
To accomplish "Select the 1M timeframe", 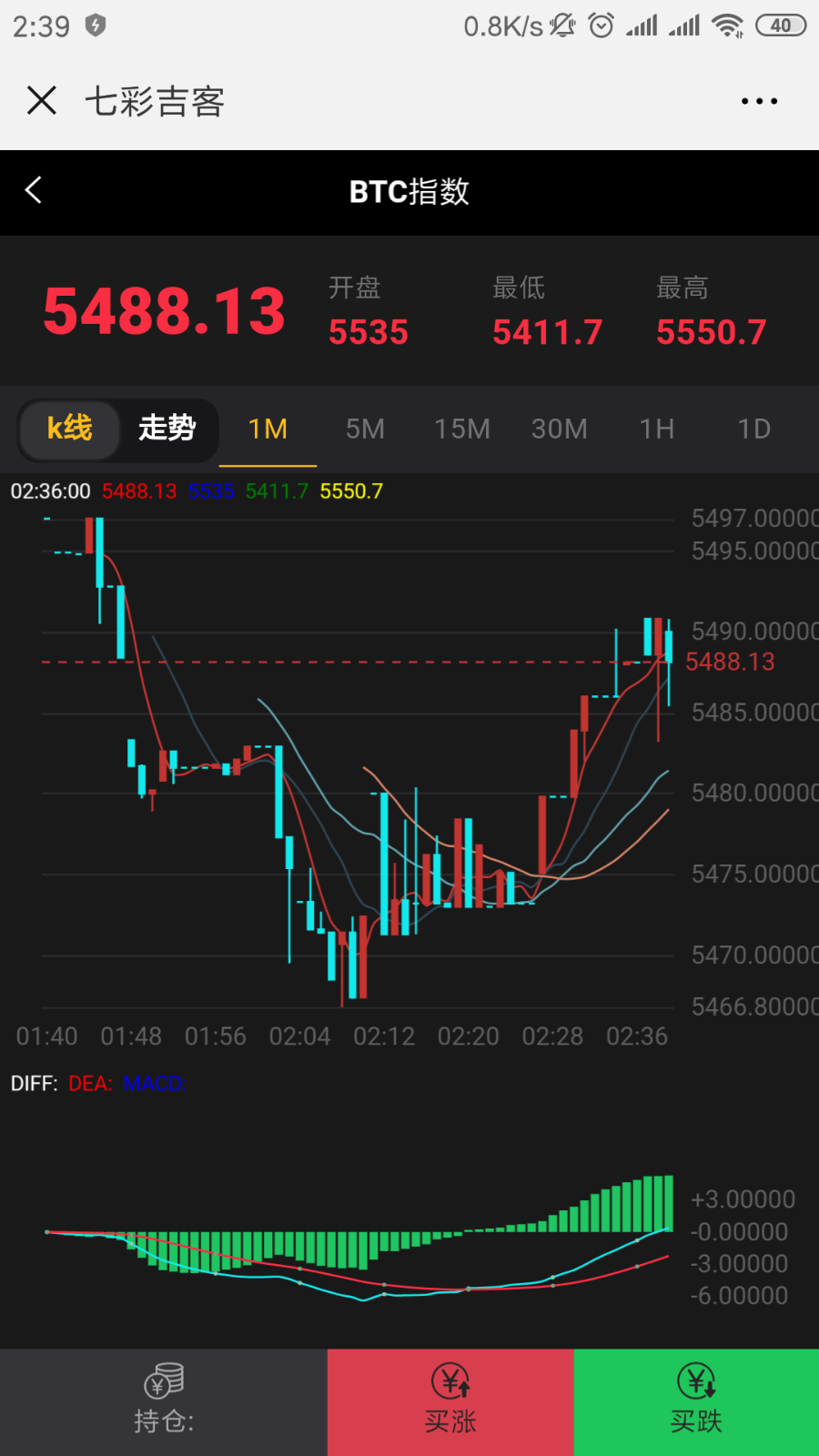I will tap(268, 429).
